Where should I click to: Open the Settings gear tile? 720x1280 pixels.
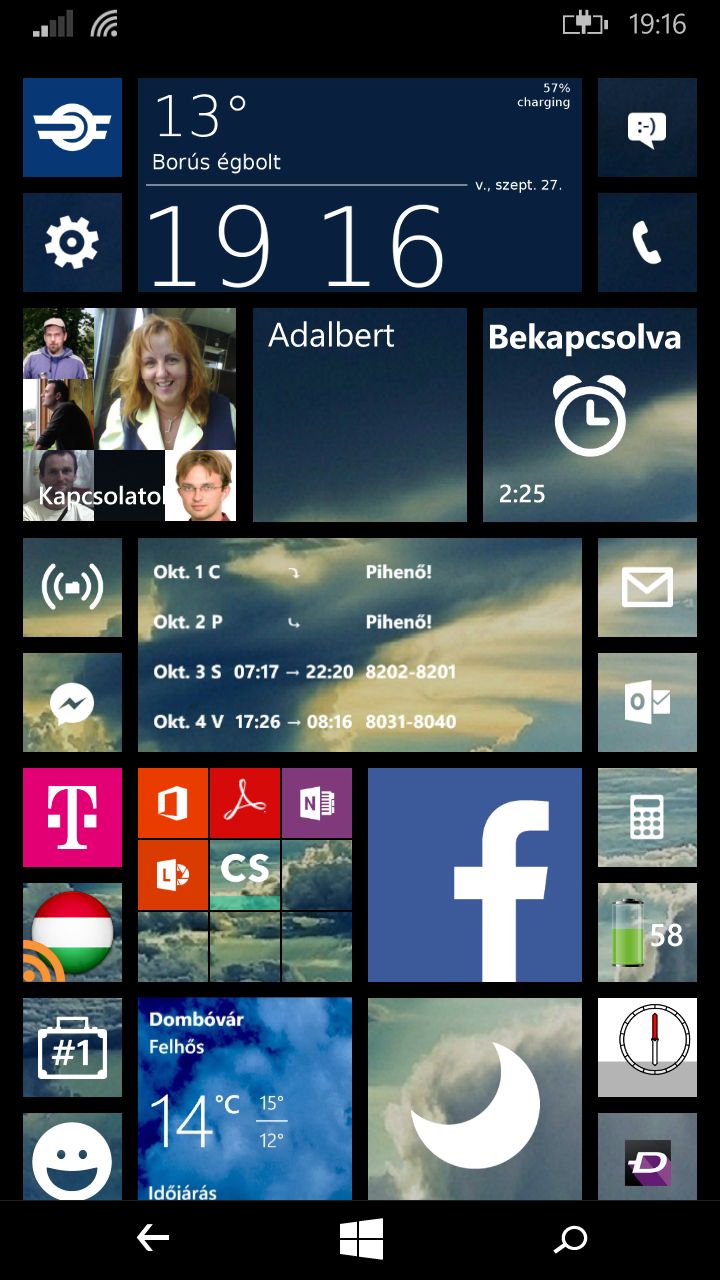pos(72,242)
